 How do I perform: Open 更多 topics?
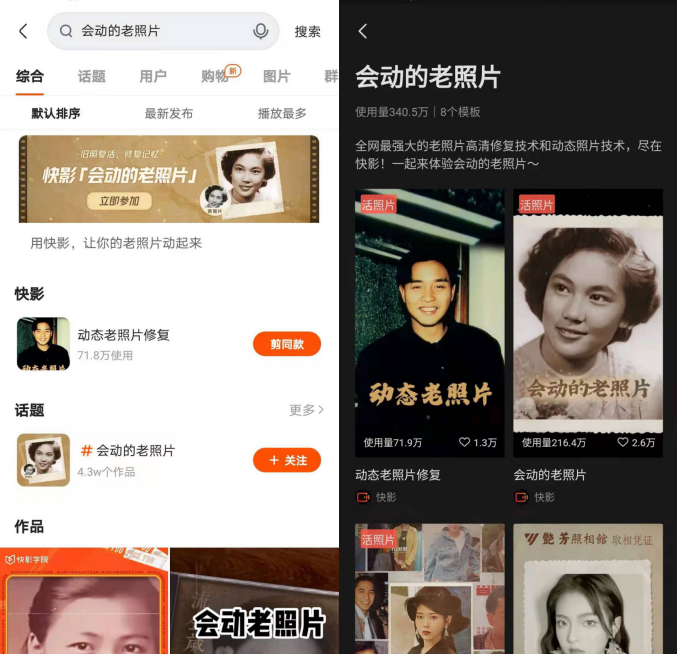click(306, 410)
